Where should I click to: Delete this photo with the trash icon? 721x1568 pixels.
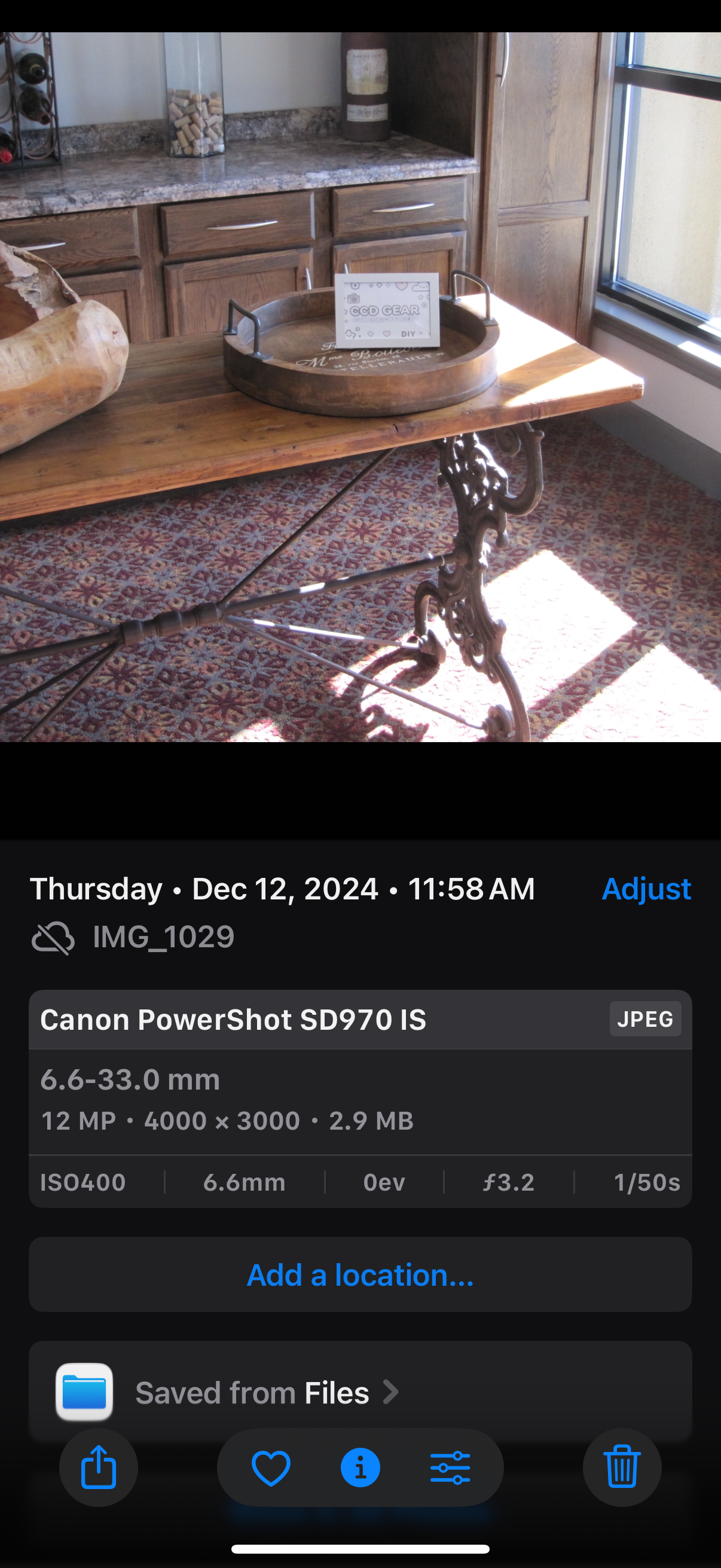(621, 1467)
